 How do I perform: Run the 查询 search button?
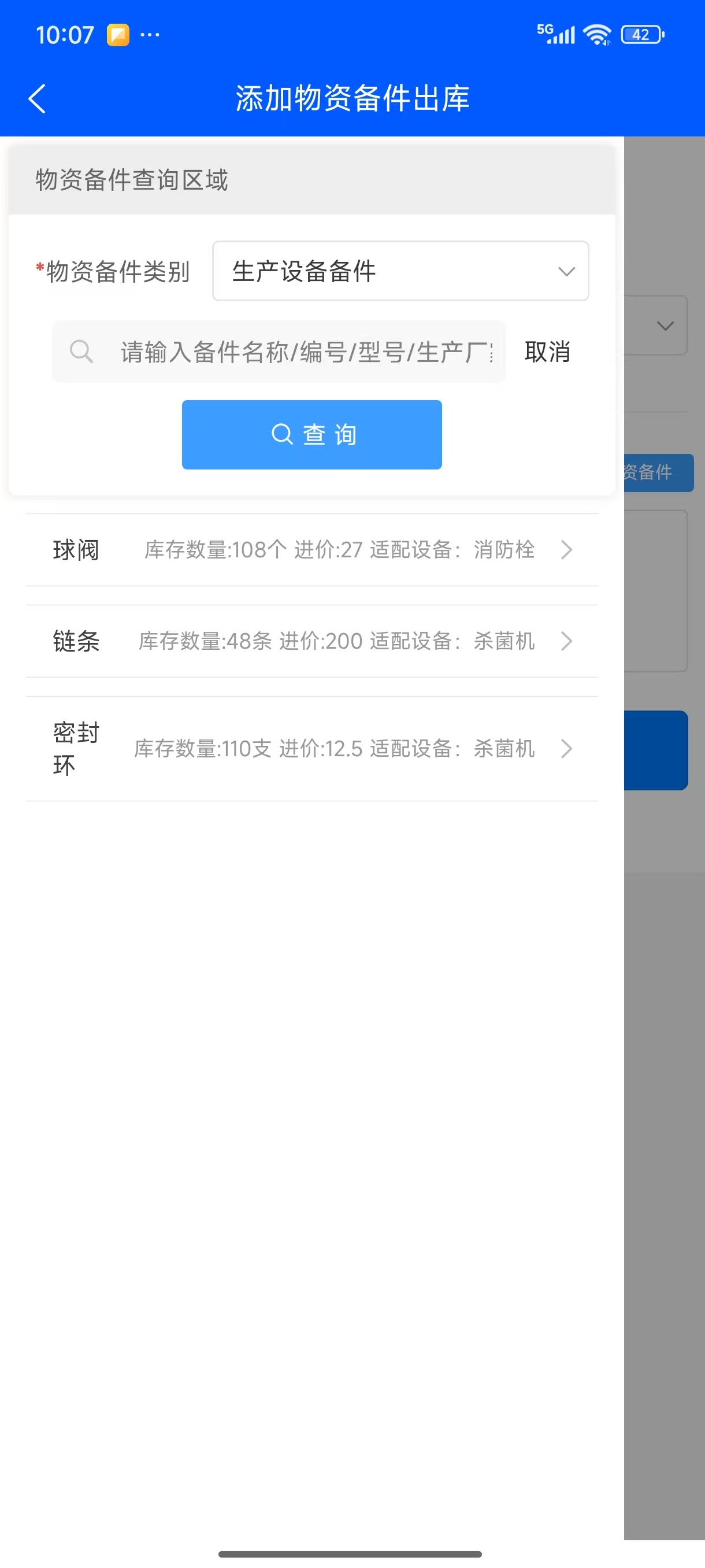311,435
